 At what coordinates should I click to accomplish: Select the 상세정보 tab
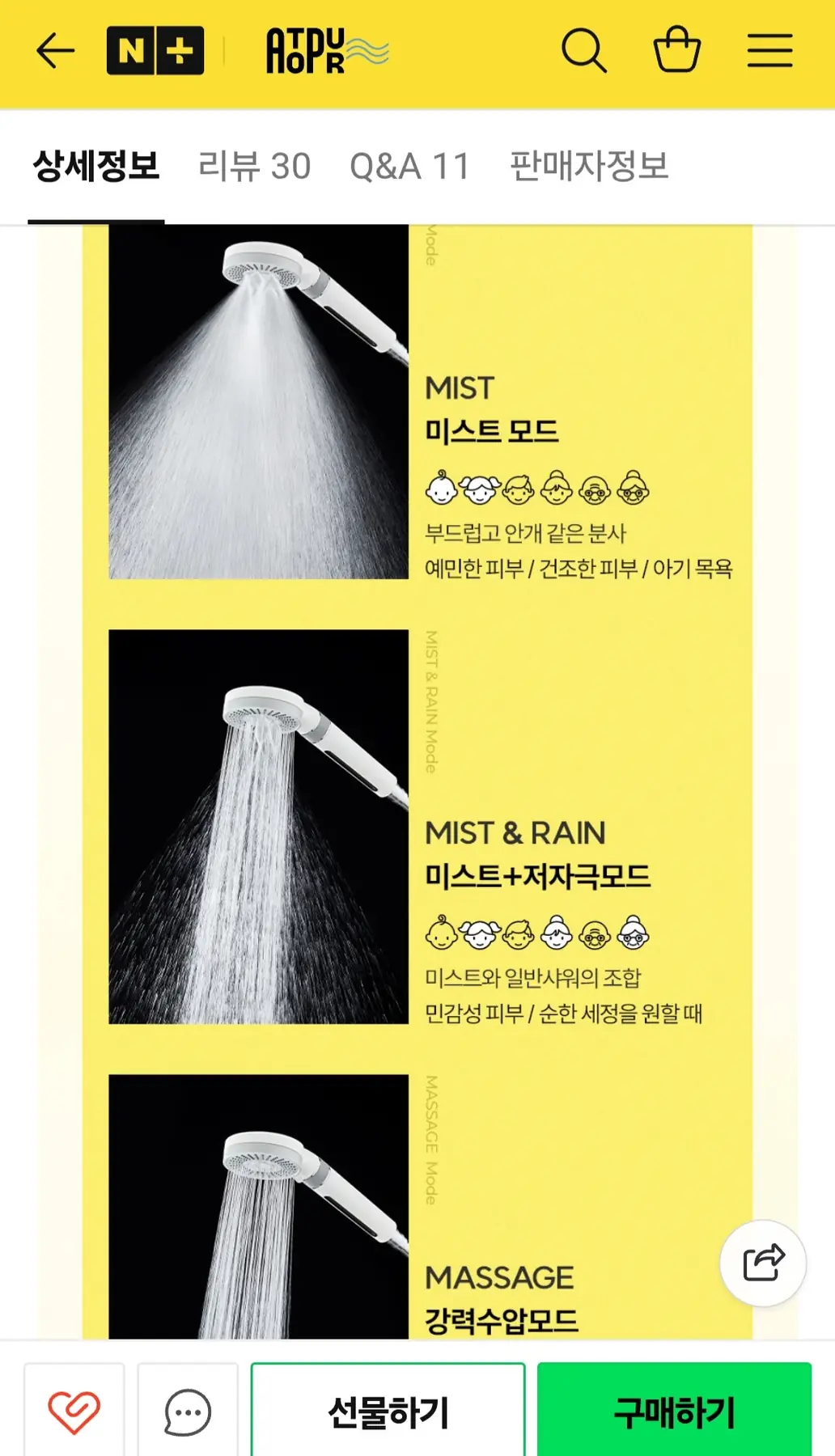tap(96, 167)
